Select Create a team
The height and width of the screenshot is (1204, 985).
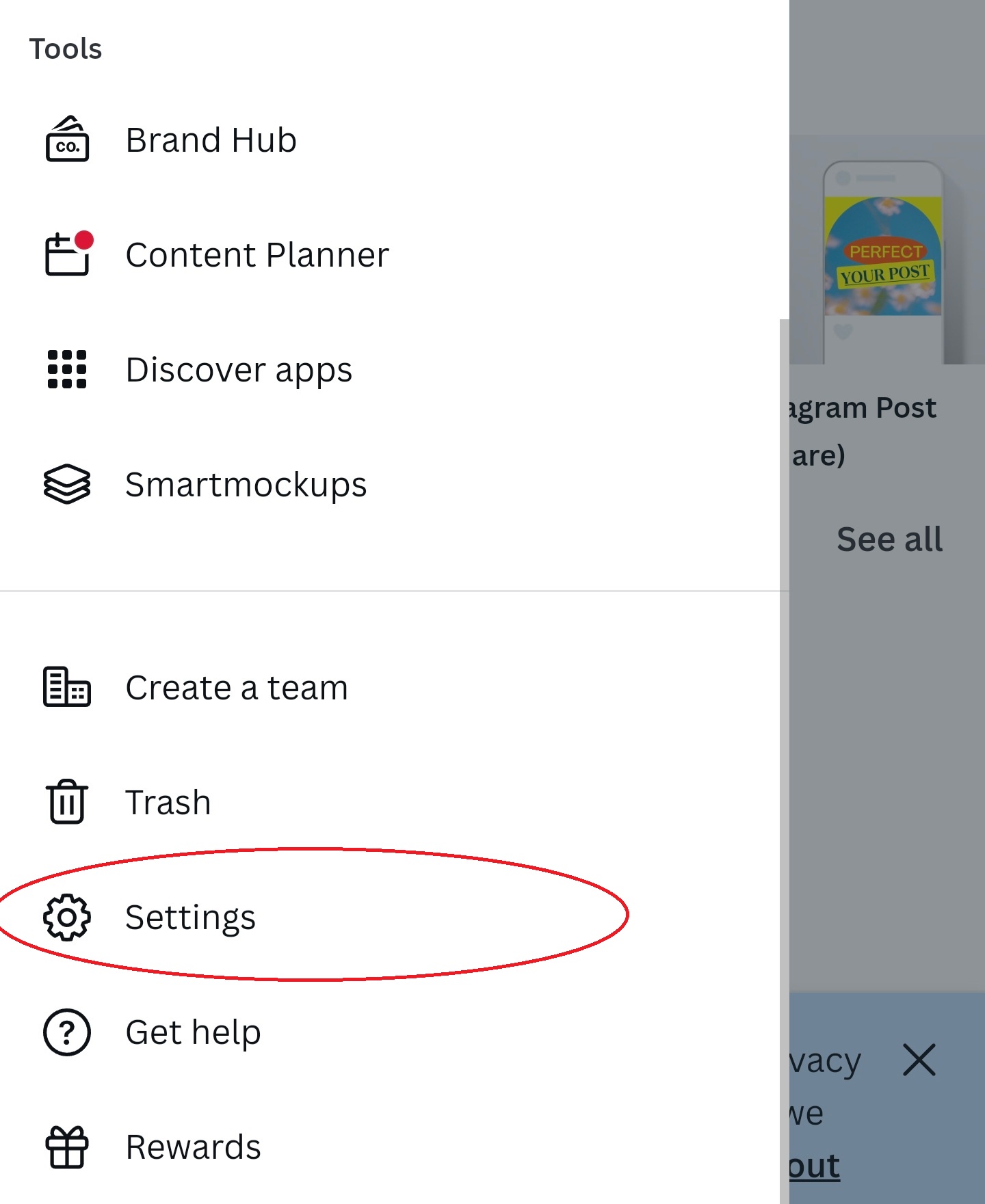click(x=236, y=688)
